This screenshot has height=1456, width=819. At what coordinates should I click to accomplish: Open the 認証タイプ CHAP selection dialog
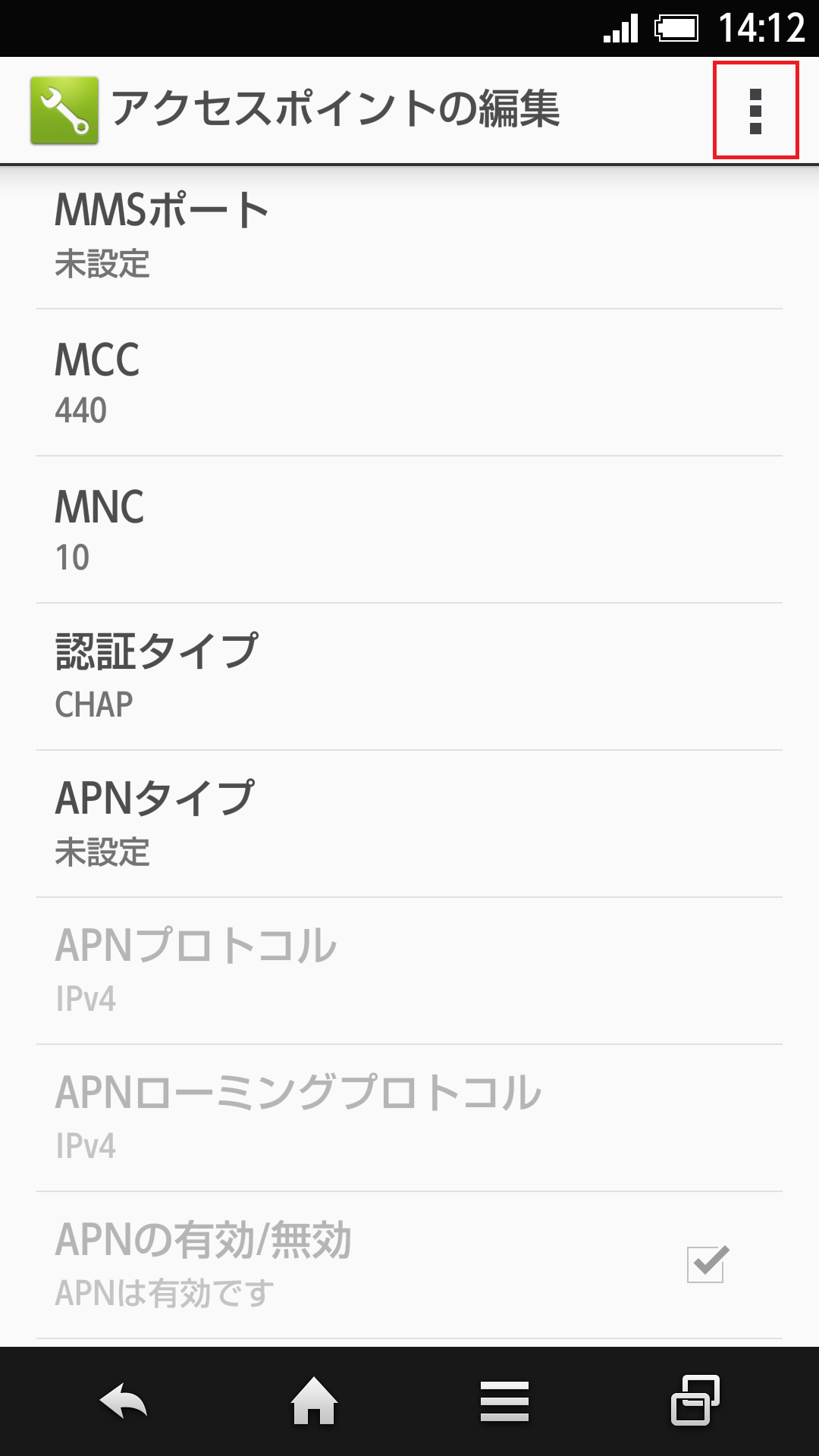click(409, 675)
